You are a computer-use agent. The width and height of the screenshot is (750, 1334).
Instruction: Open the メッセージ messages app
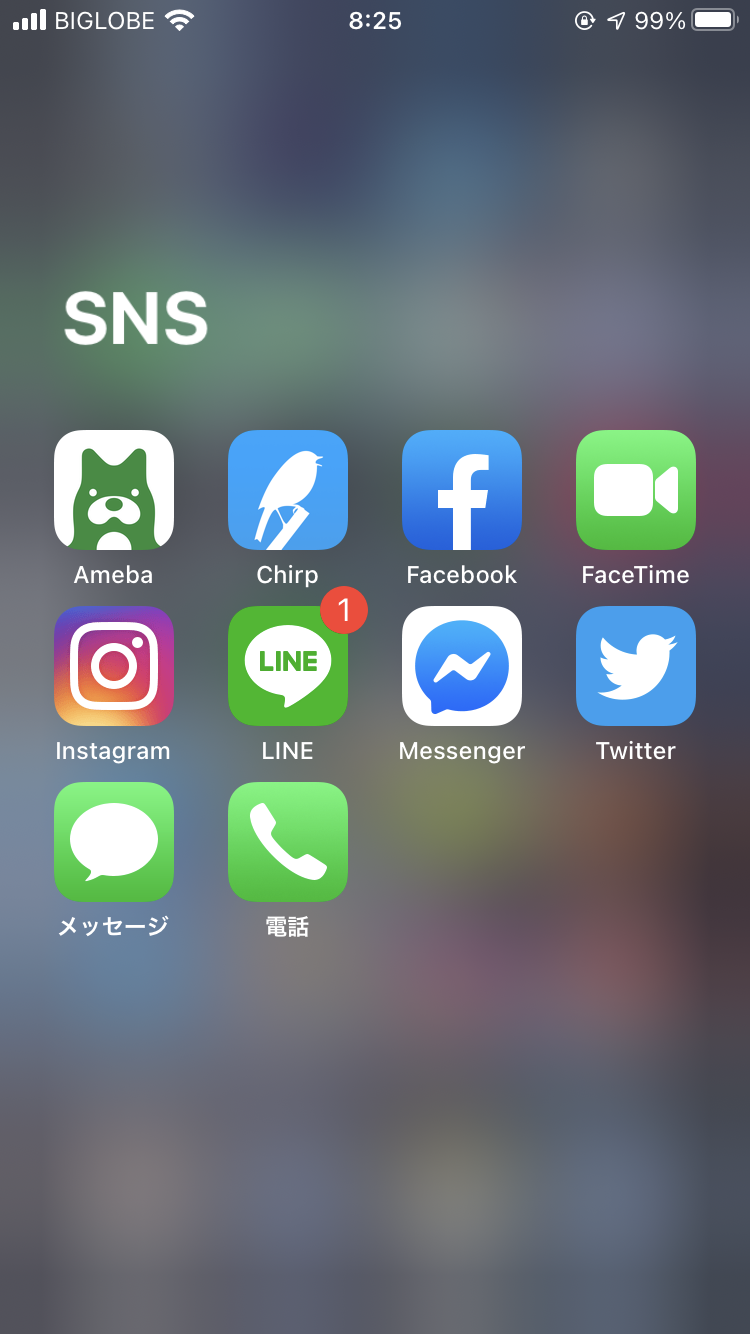pyautogui.click(x=114, y=842)
